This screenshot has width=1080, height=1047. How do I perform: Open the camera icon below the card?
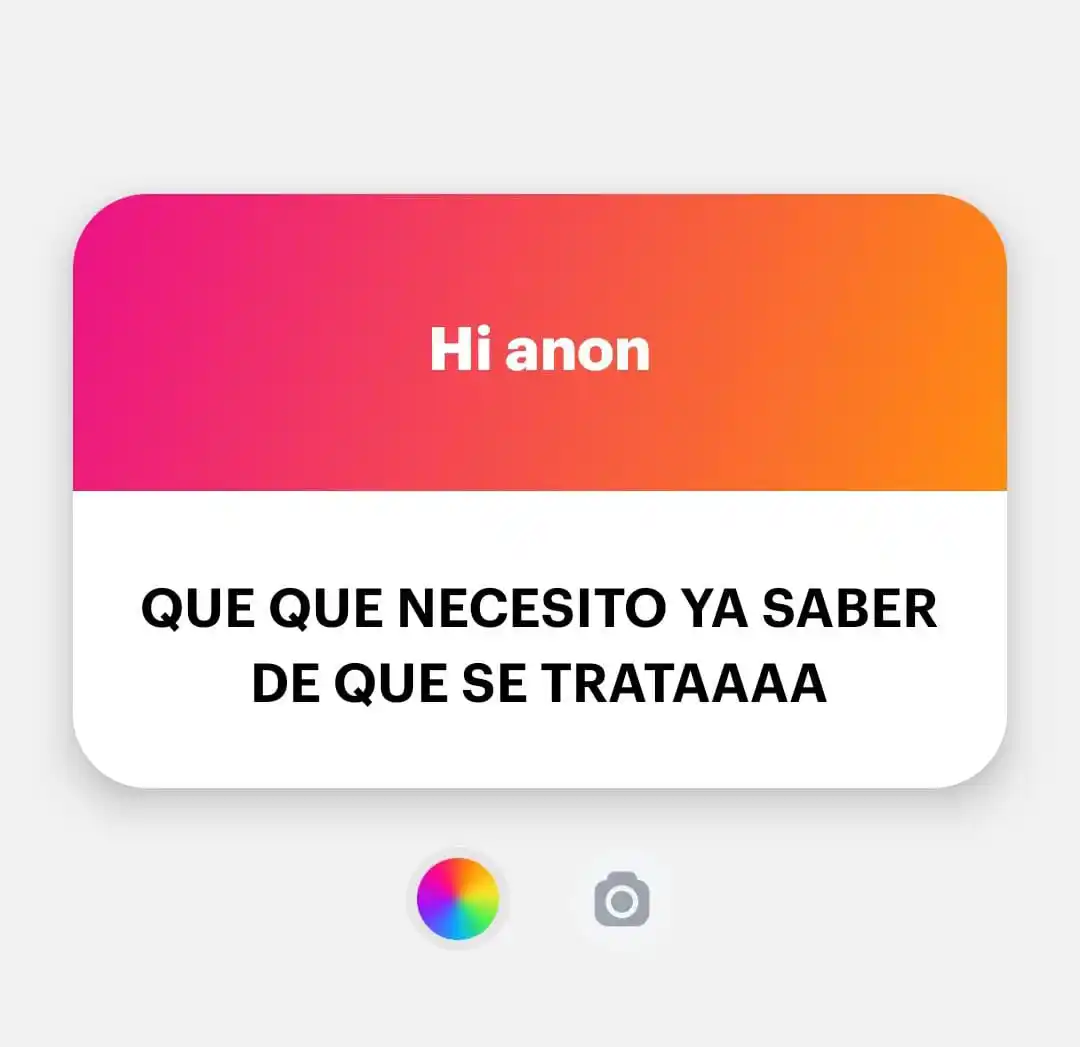click(622, 900)
